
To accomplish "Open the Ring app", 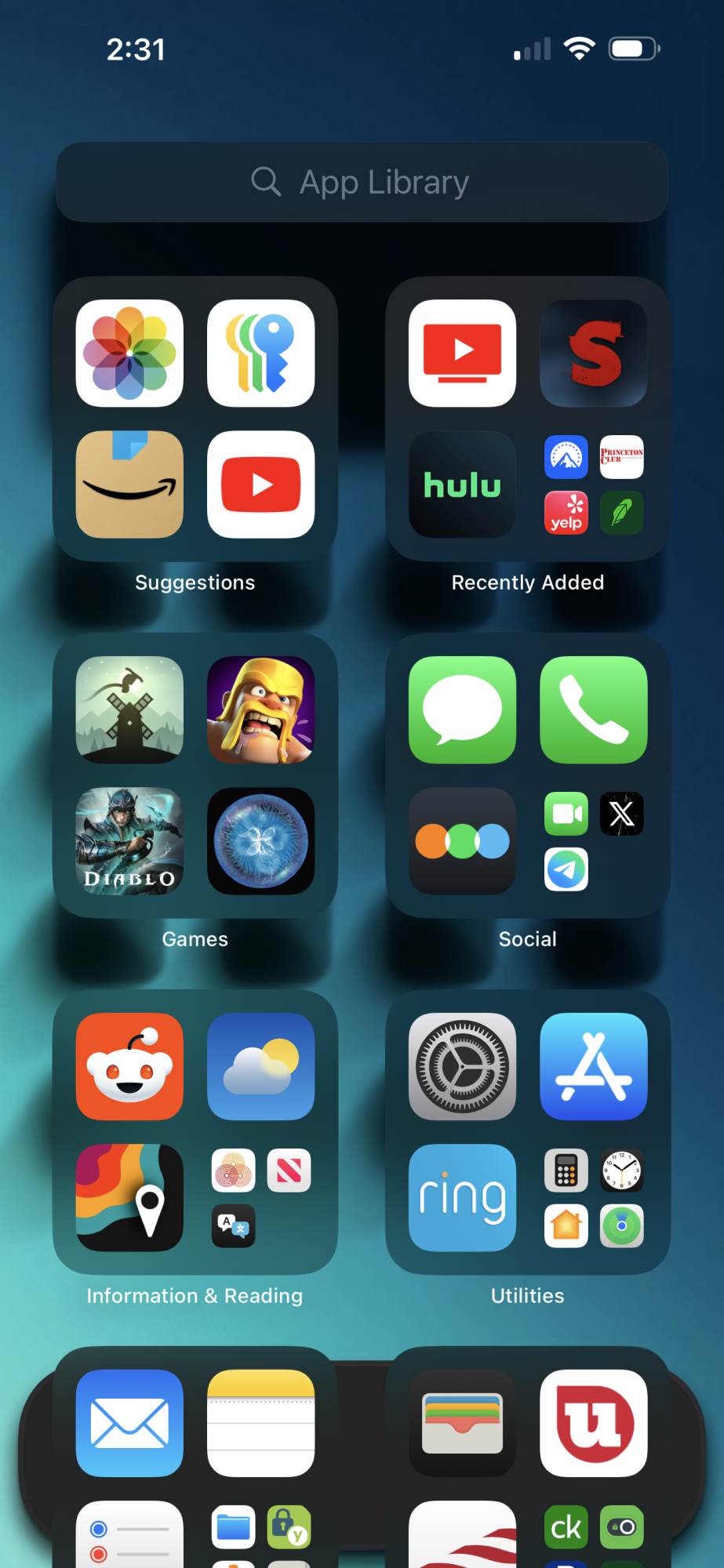I will coord(462,1198).
